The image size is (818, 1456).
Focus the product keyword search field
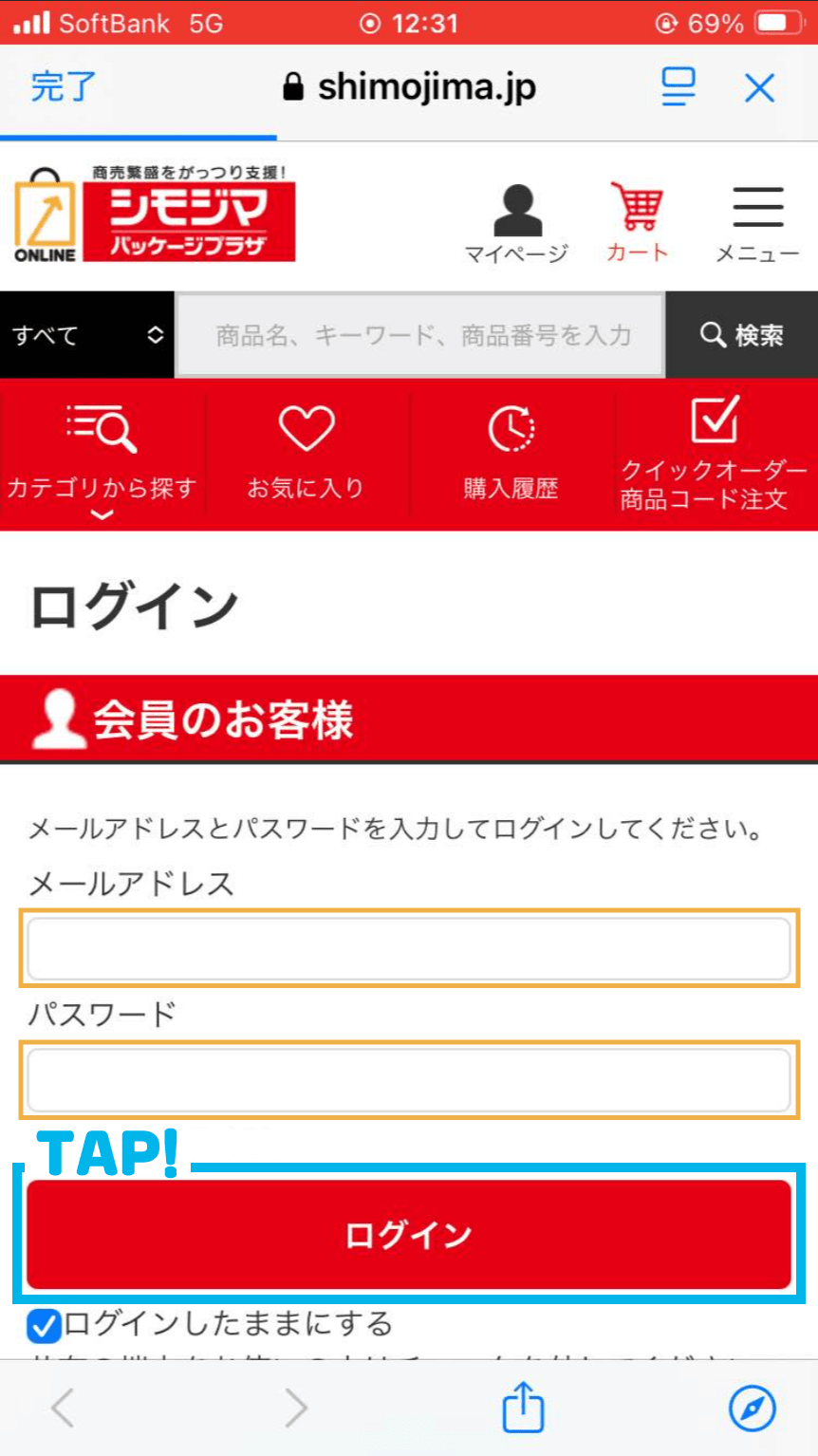pyautogui.click(x=420, y=335)
